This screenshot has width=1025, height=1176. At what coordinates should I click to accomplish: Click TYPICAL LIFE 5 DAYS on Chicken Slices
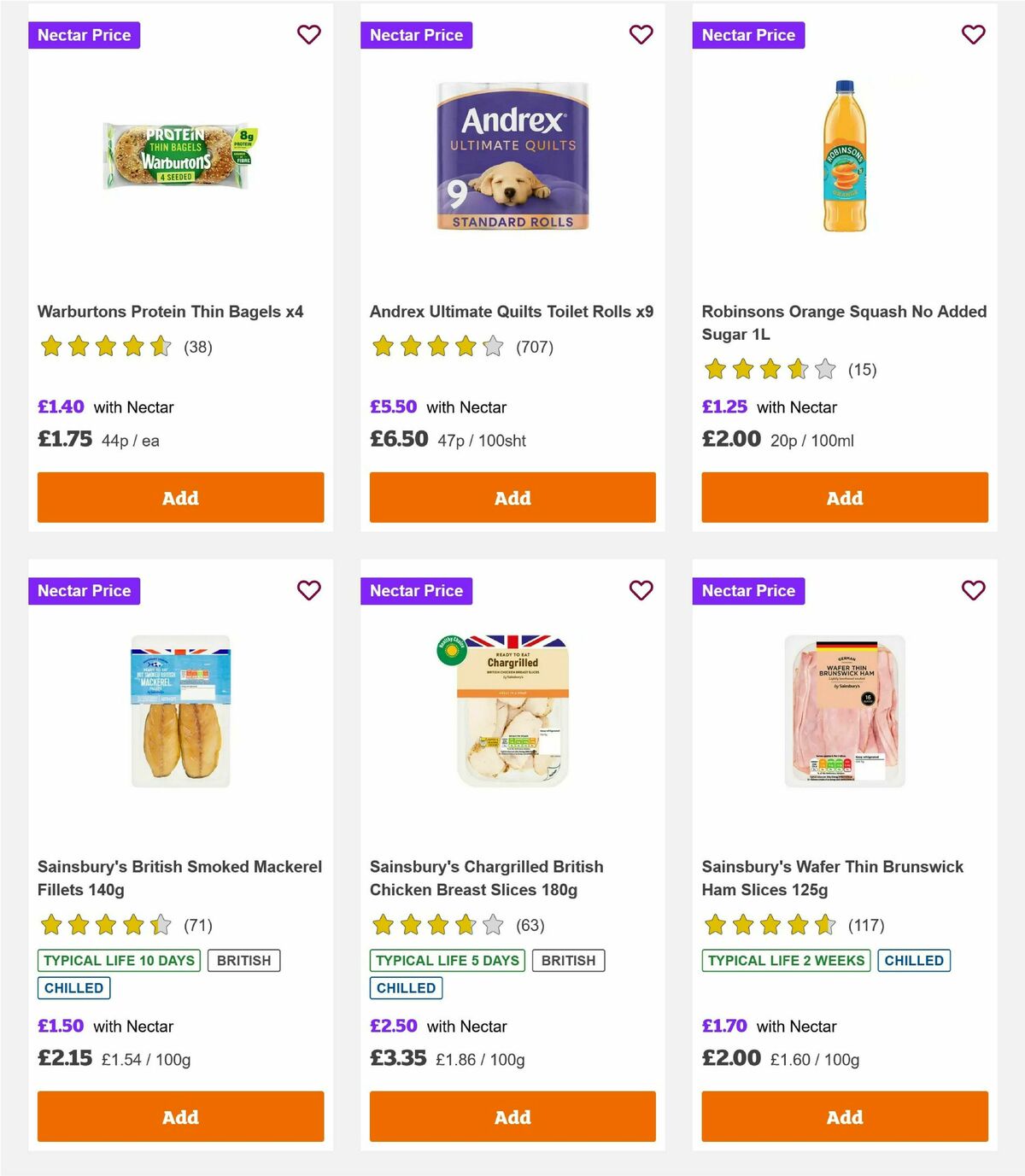(x=448, y=960)
